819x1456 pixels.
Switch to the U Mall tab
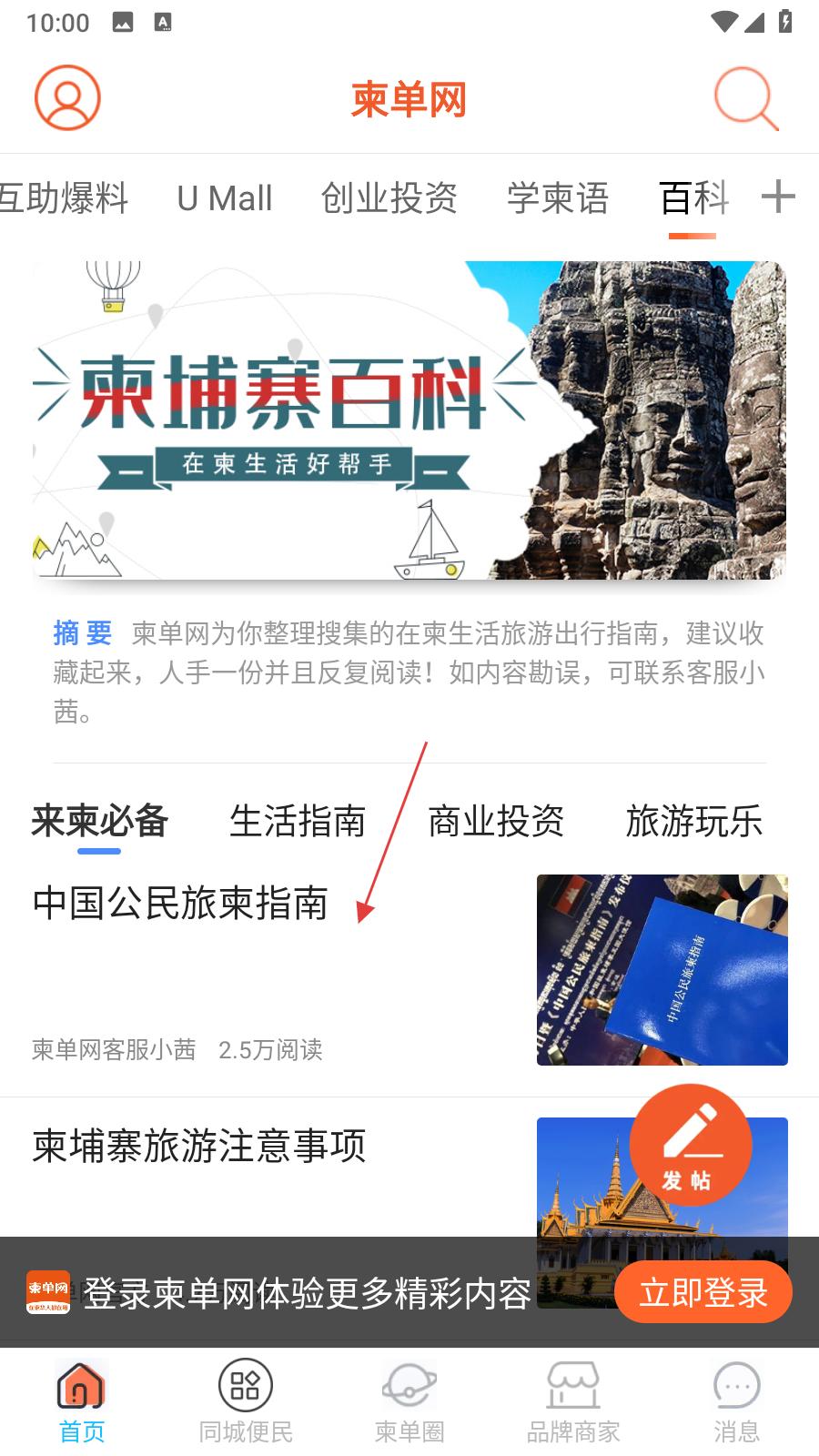(x=225, y=198)
